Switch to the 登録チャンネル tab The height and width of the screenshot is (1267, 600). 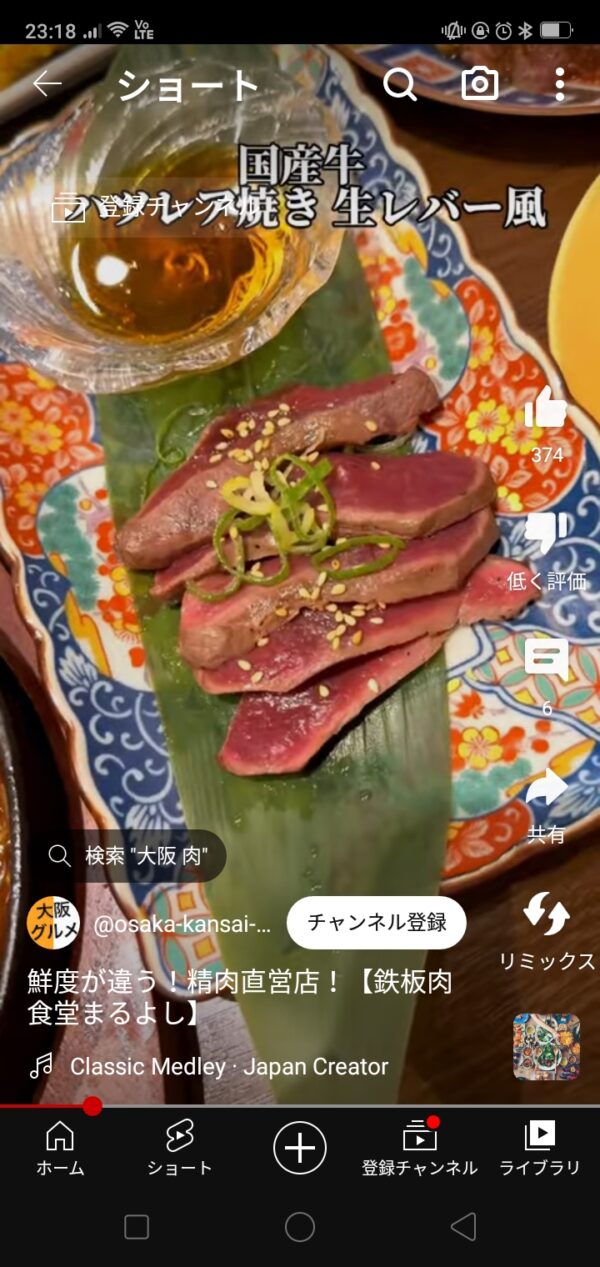point(420,1147)
